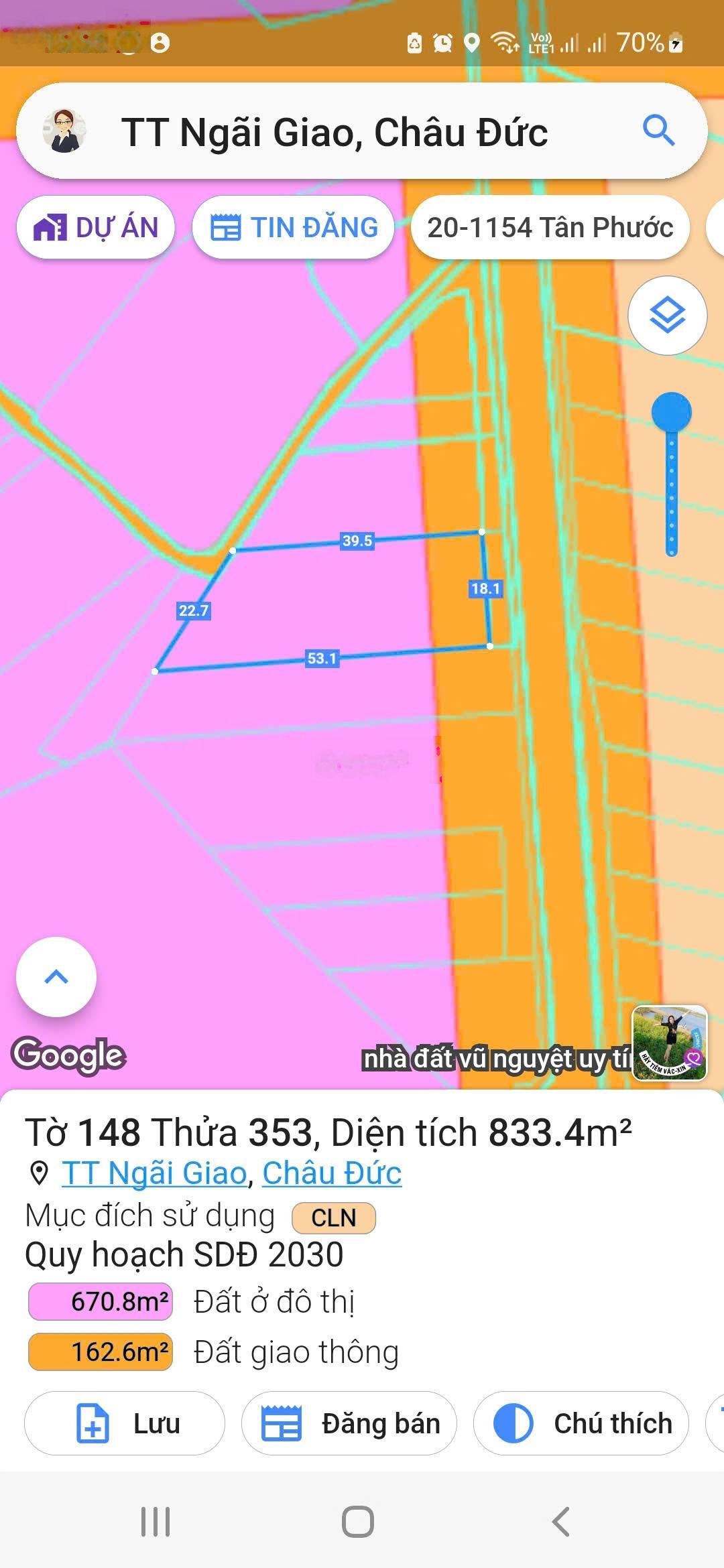Open the TT Ngãi Giao search field
Viewport: 724px width, 1568px height.
(x=335, y=131)
